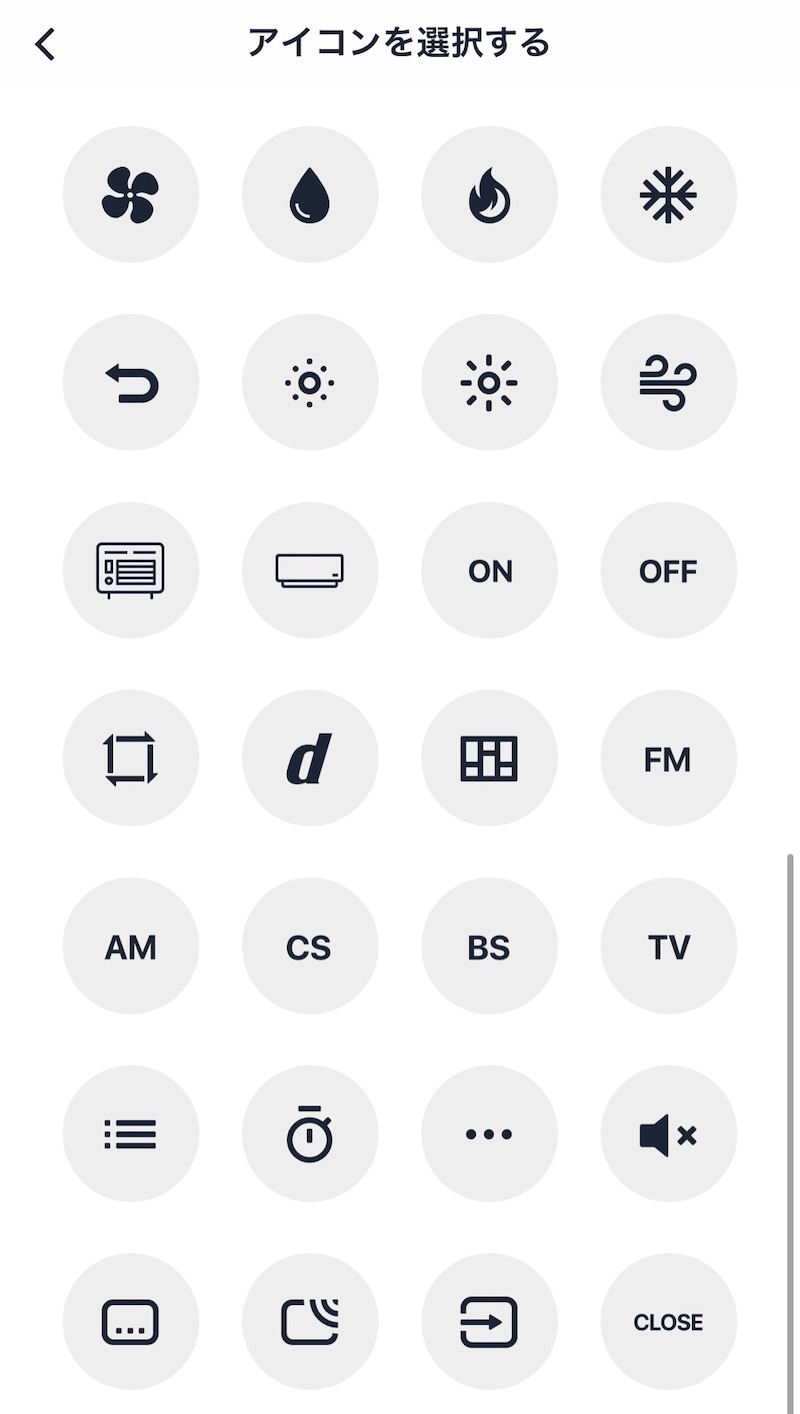Choose the OFF icon
The width and height of the screenshot is (800, 1414).
click(669, 570)
